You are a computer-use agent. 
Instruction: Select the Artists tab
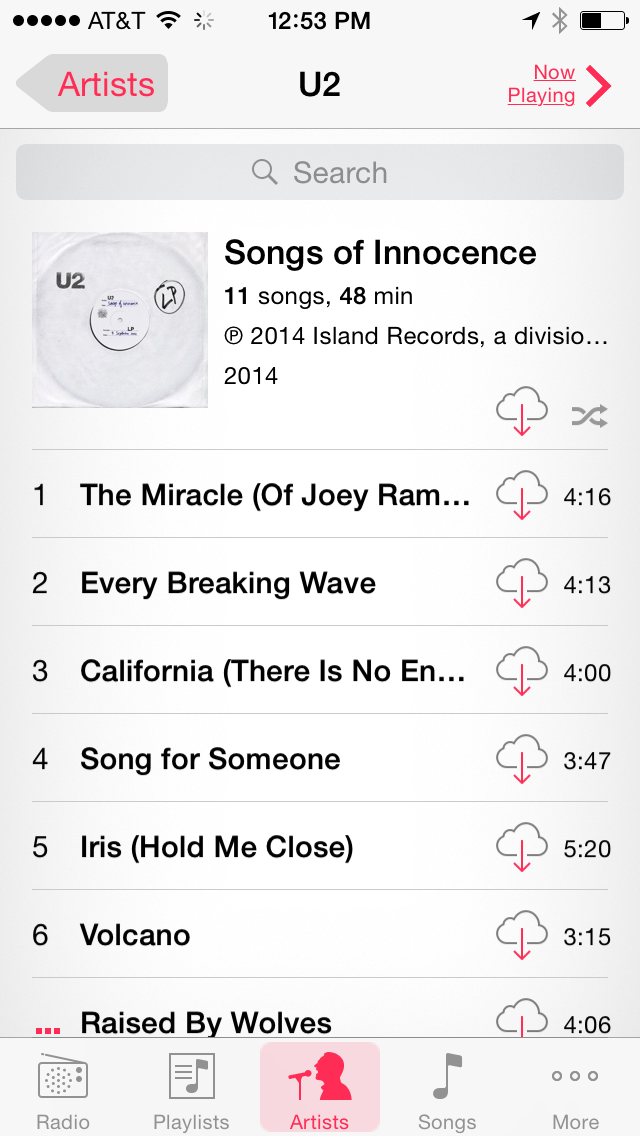click(320, 1090)
